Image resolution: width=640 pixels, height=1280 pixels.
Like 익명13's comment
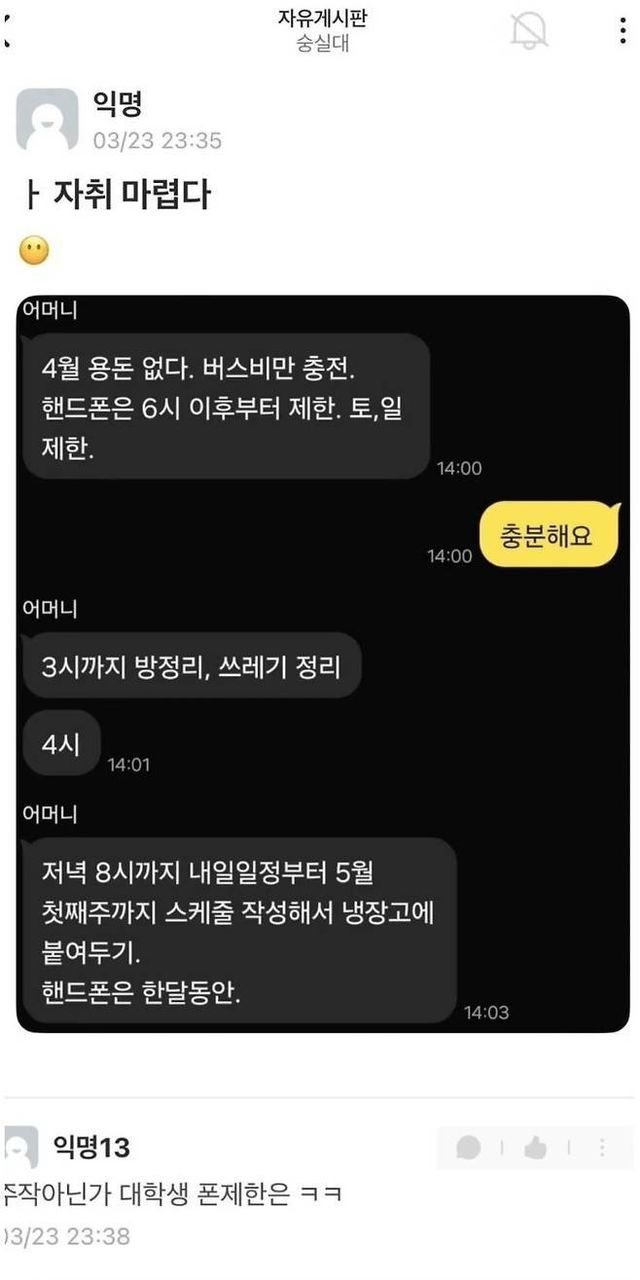click(536, 1148)
